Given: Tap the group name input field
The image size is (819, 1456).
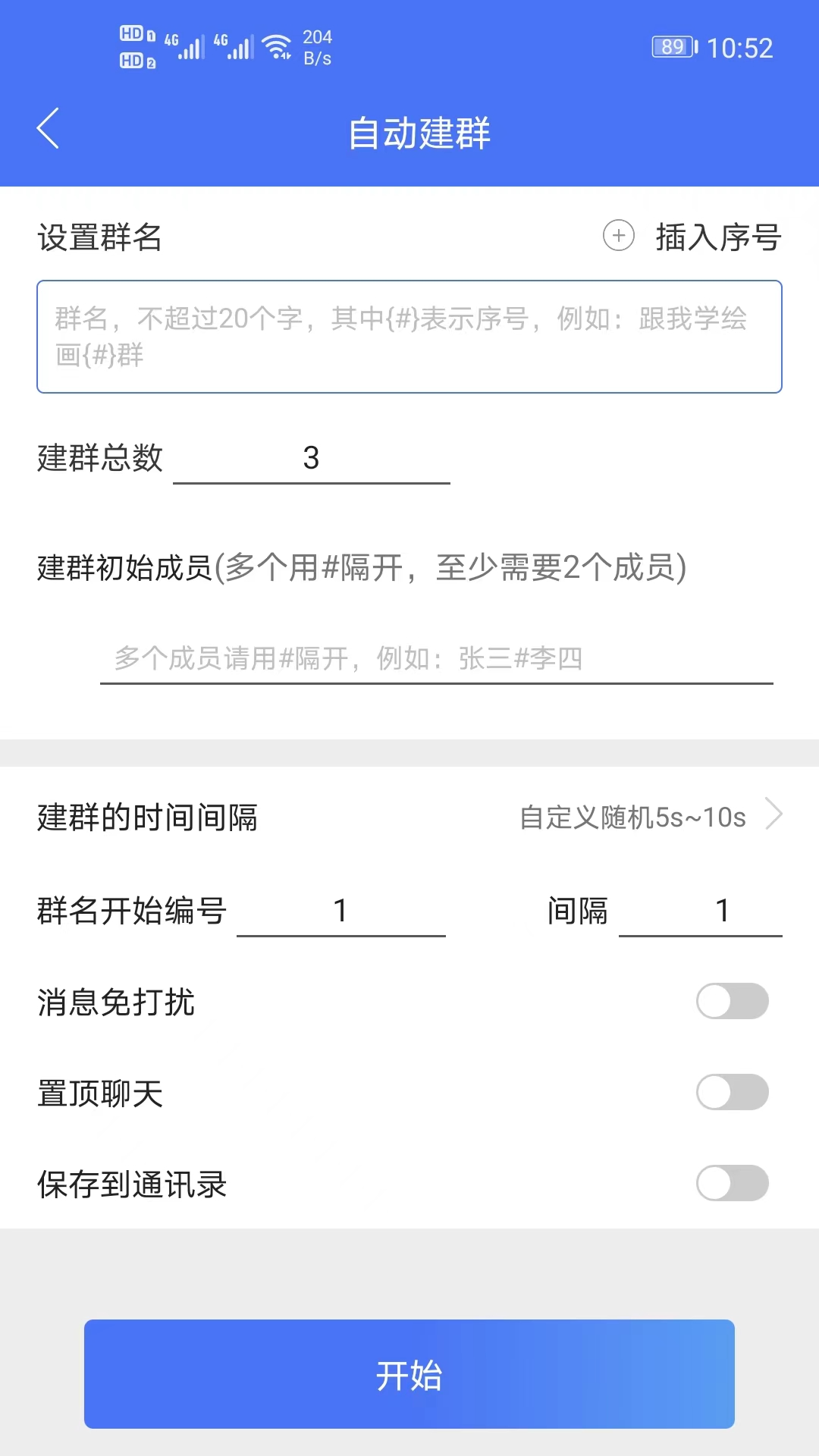Looking at the screenshot, I should click(409, 336).
